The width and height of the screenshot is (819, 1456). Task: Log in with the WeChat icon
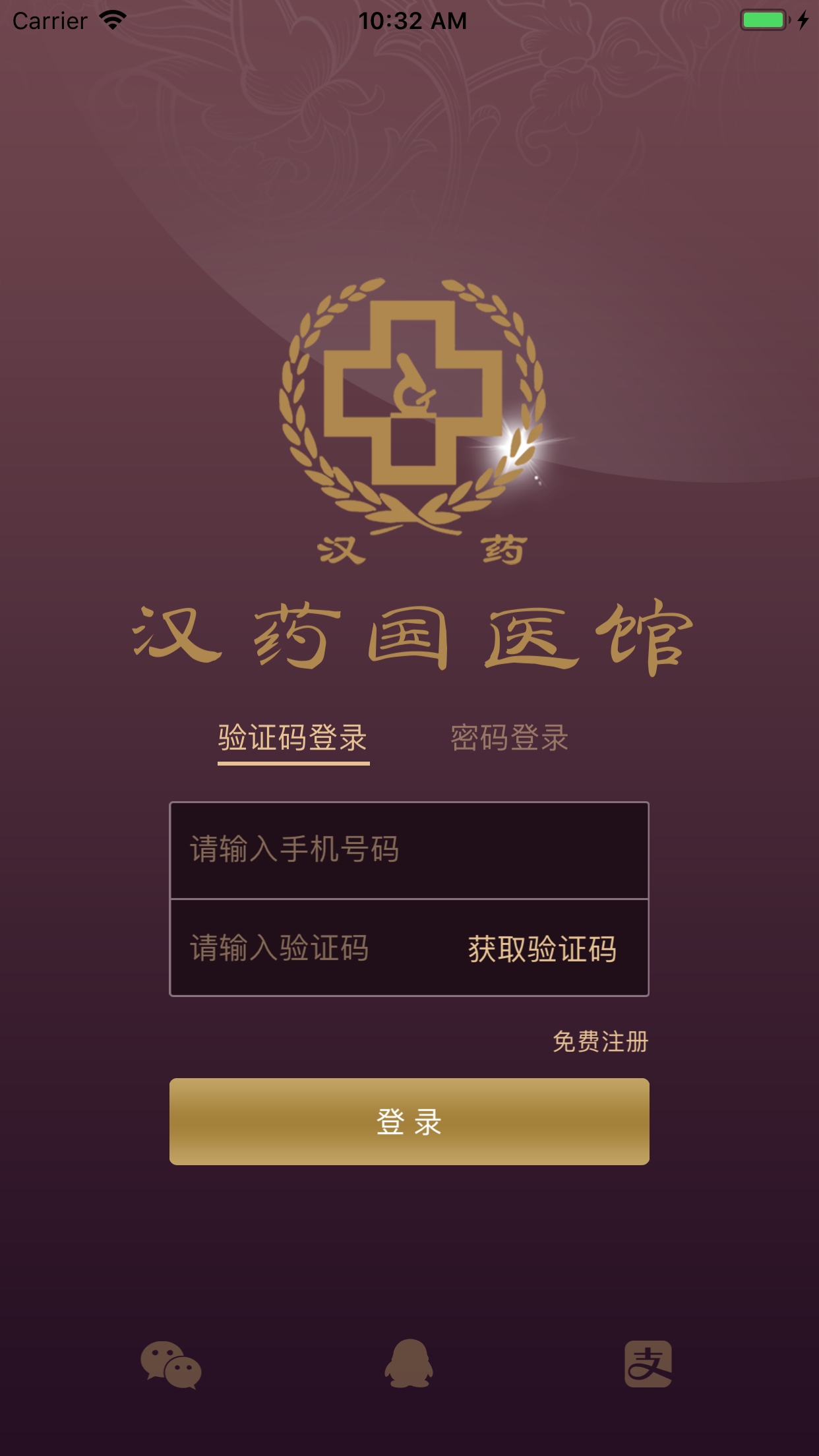(x=171, y=1364)
